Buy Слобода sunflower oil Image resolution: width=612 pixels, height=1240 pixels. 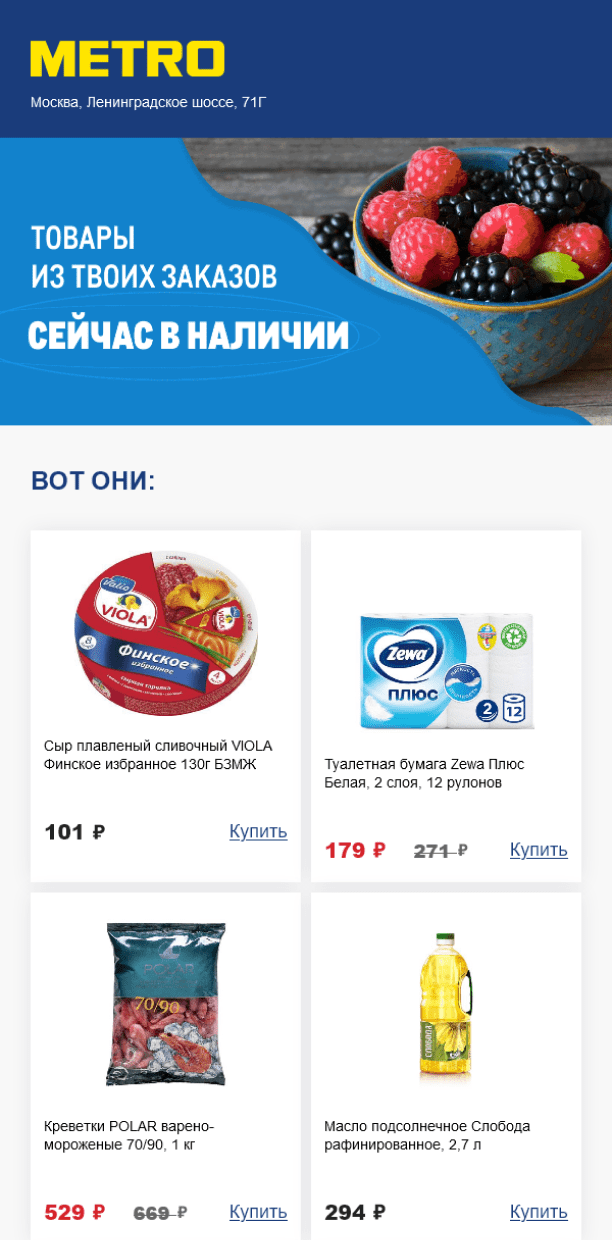[x=538, y=1212]
